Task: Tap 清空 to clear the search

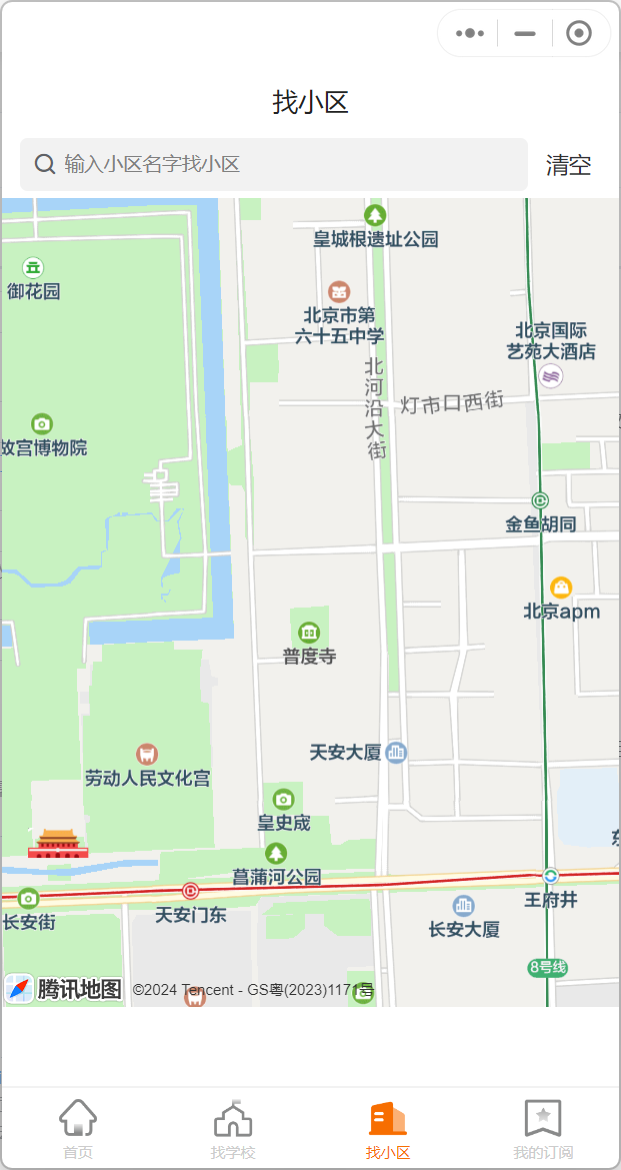Action: tap(568, 165)
